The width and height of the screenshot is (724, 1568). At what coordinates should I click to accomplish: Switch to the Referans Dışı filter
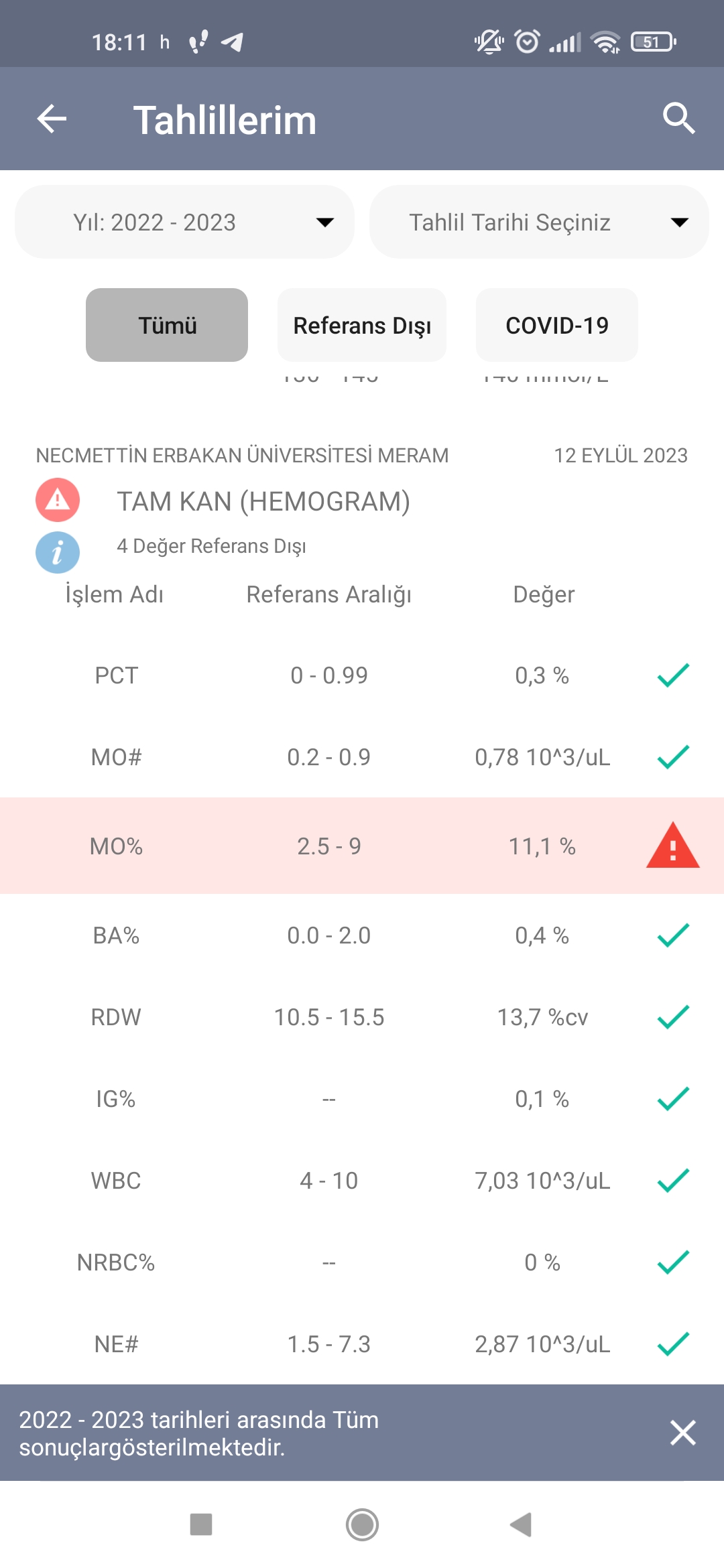pos(362,325)
